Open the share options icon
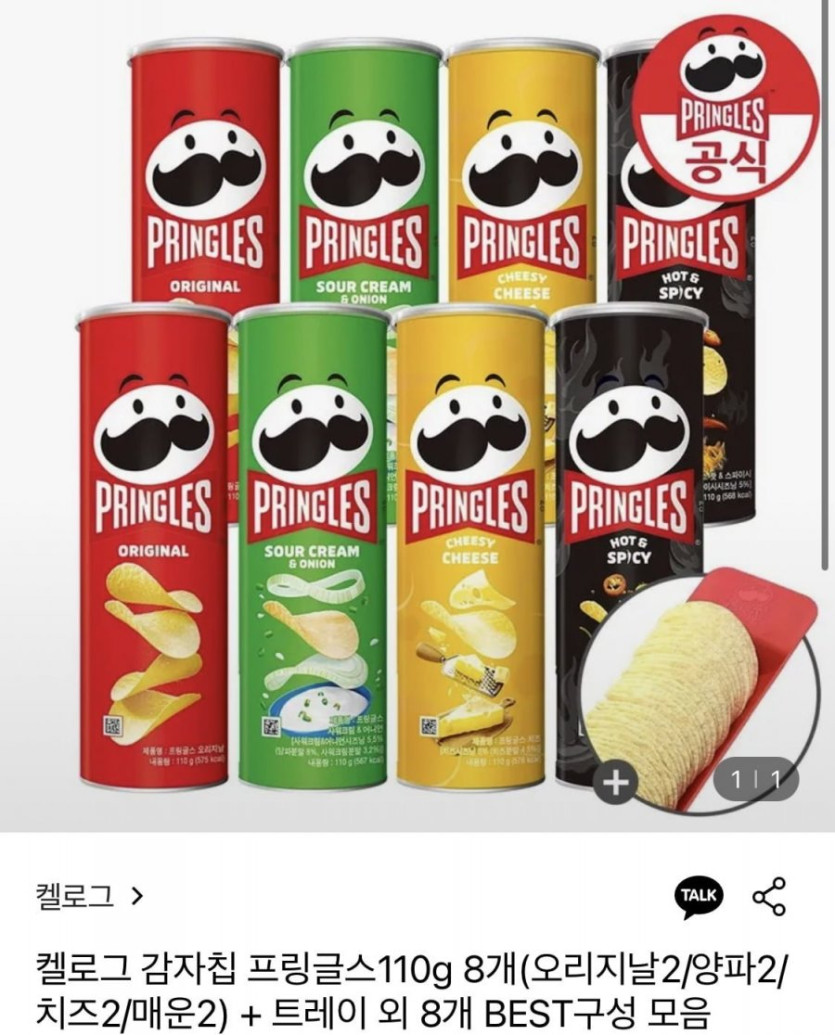 point(768,896)
